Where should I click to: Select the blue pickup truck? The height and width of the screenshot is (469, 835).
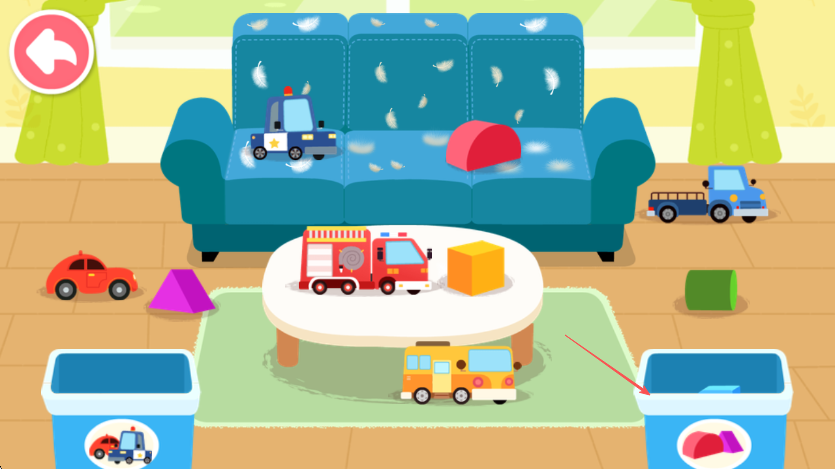coord(708,195)
